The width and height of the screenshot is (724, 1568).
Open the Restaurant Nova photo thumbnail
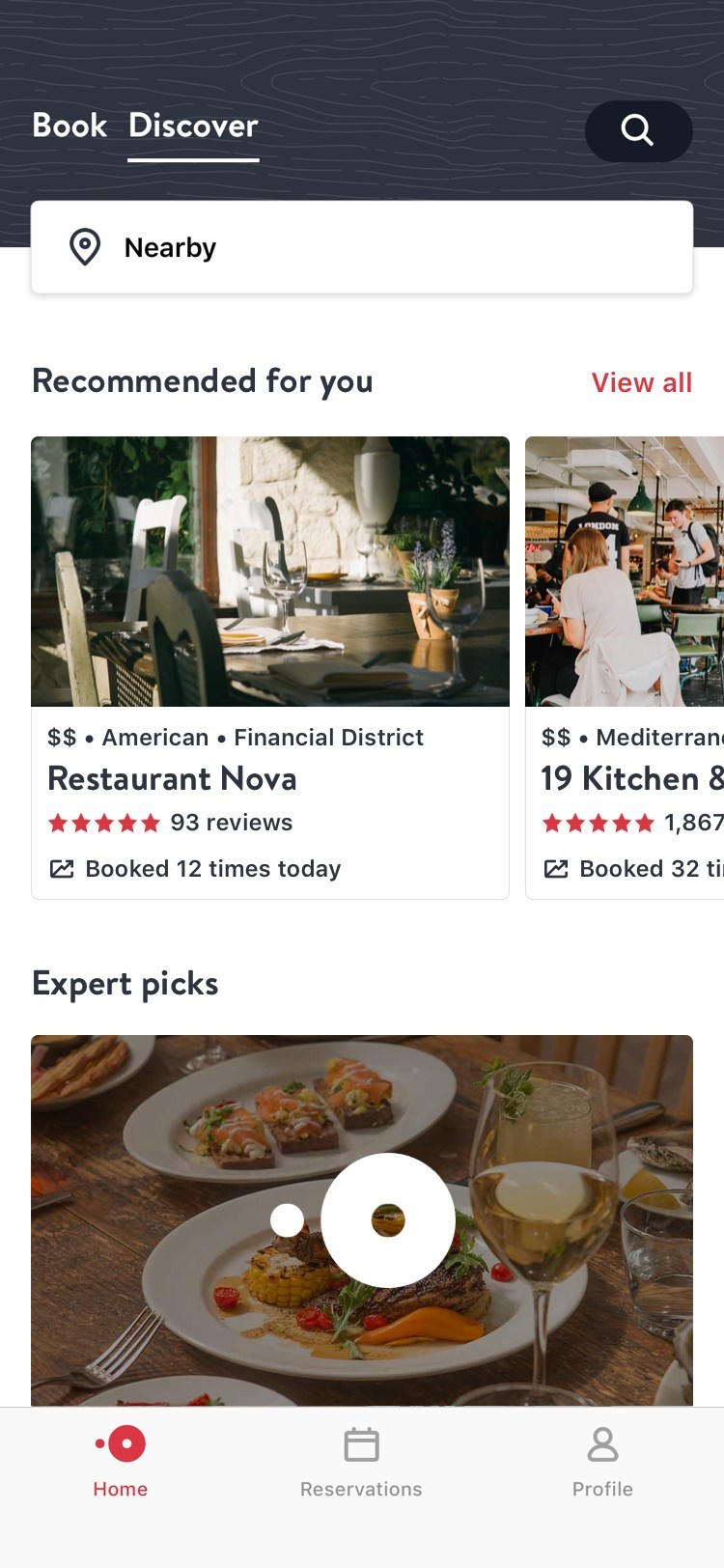(270, 572)
